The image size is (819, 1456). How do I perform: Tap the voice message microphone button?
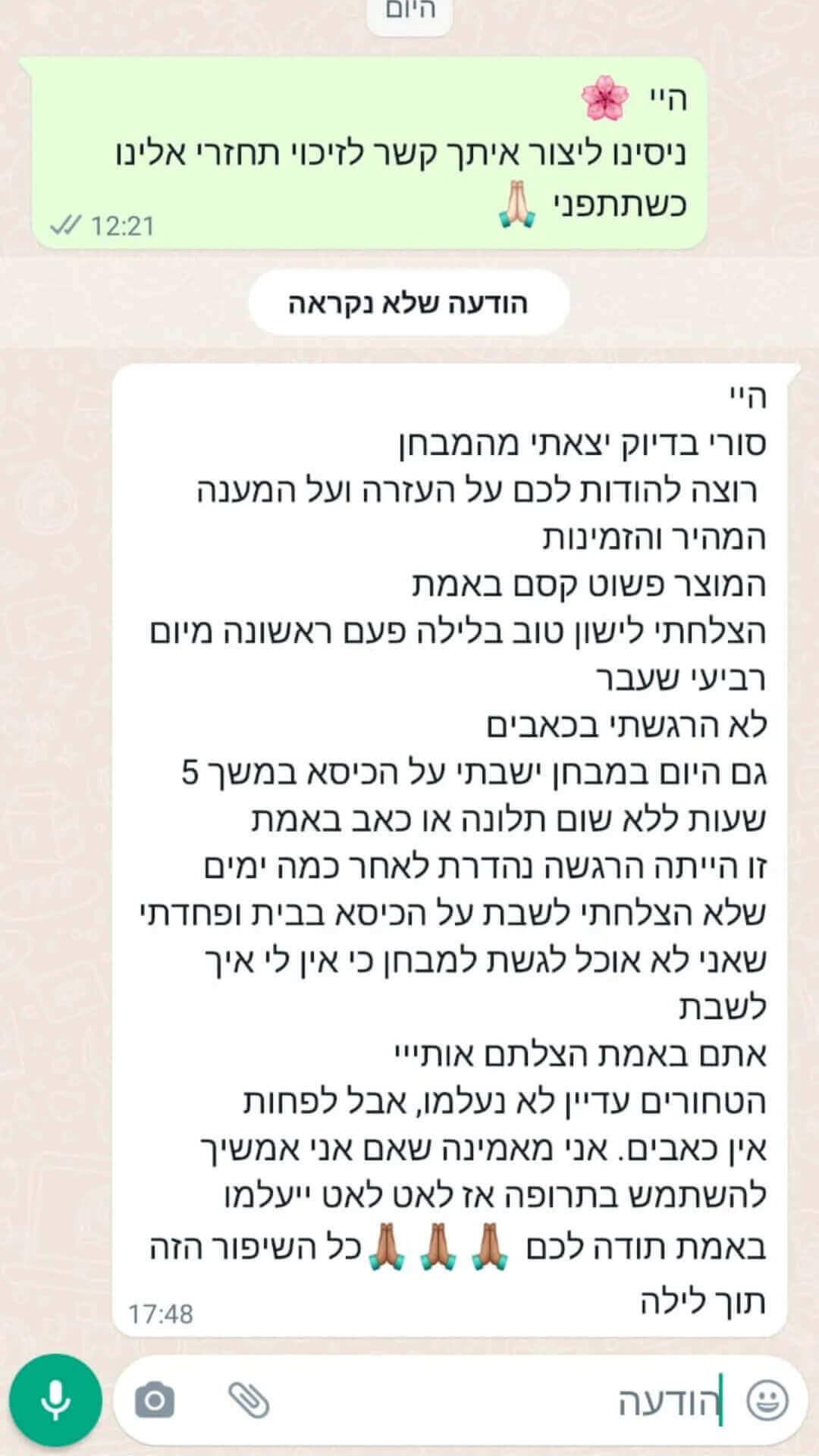click(55, 1400)
